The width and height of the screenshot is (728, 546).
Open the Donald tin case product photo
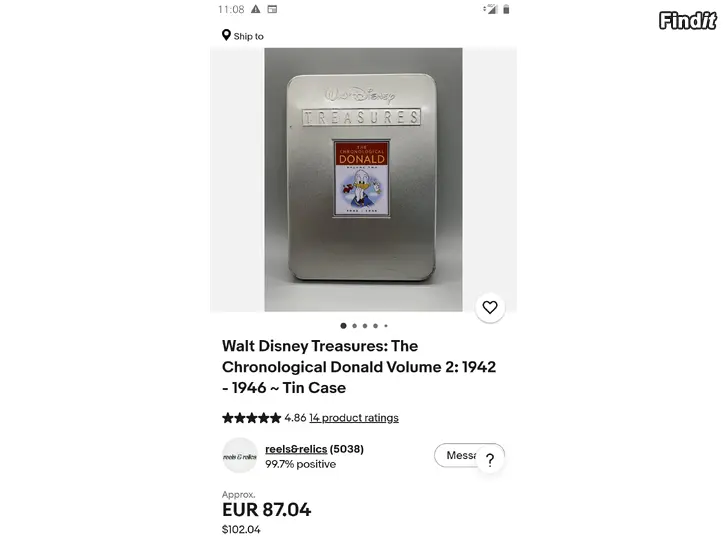coord(363,180)
